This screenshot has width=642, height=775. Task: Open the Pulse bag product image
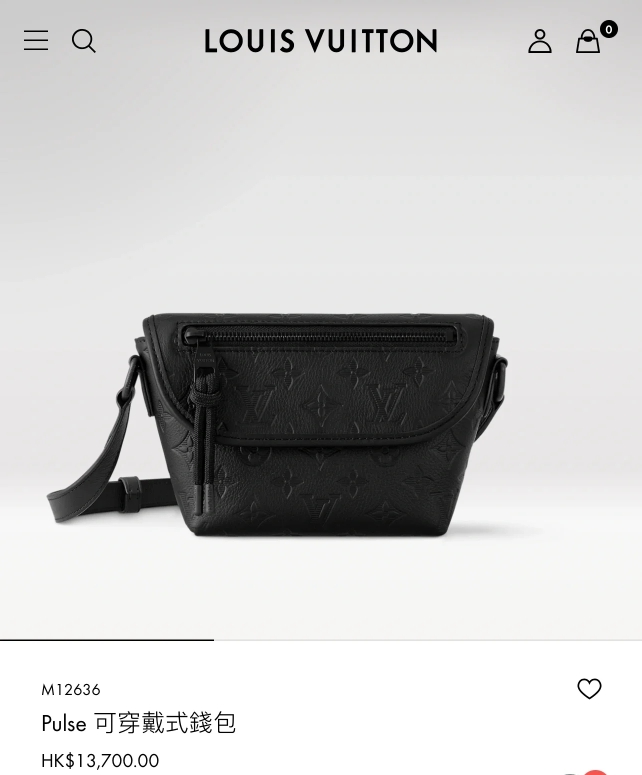coord(300,420)
